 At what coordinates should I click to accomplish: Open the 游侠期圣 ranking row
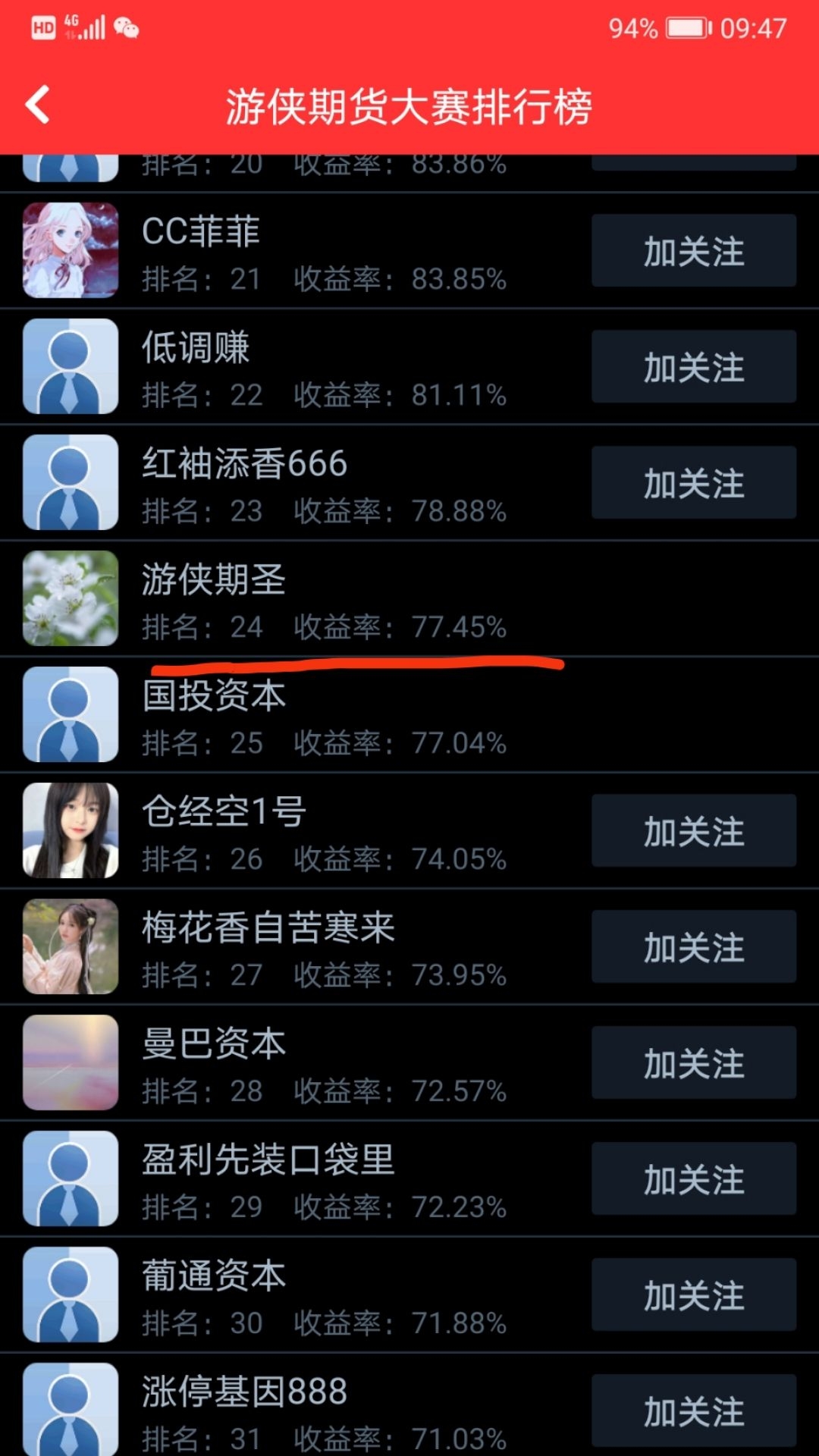coord(409,598)
